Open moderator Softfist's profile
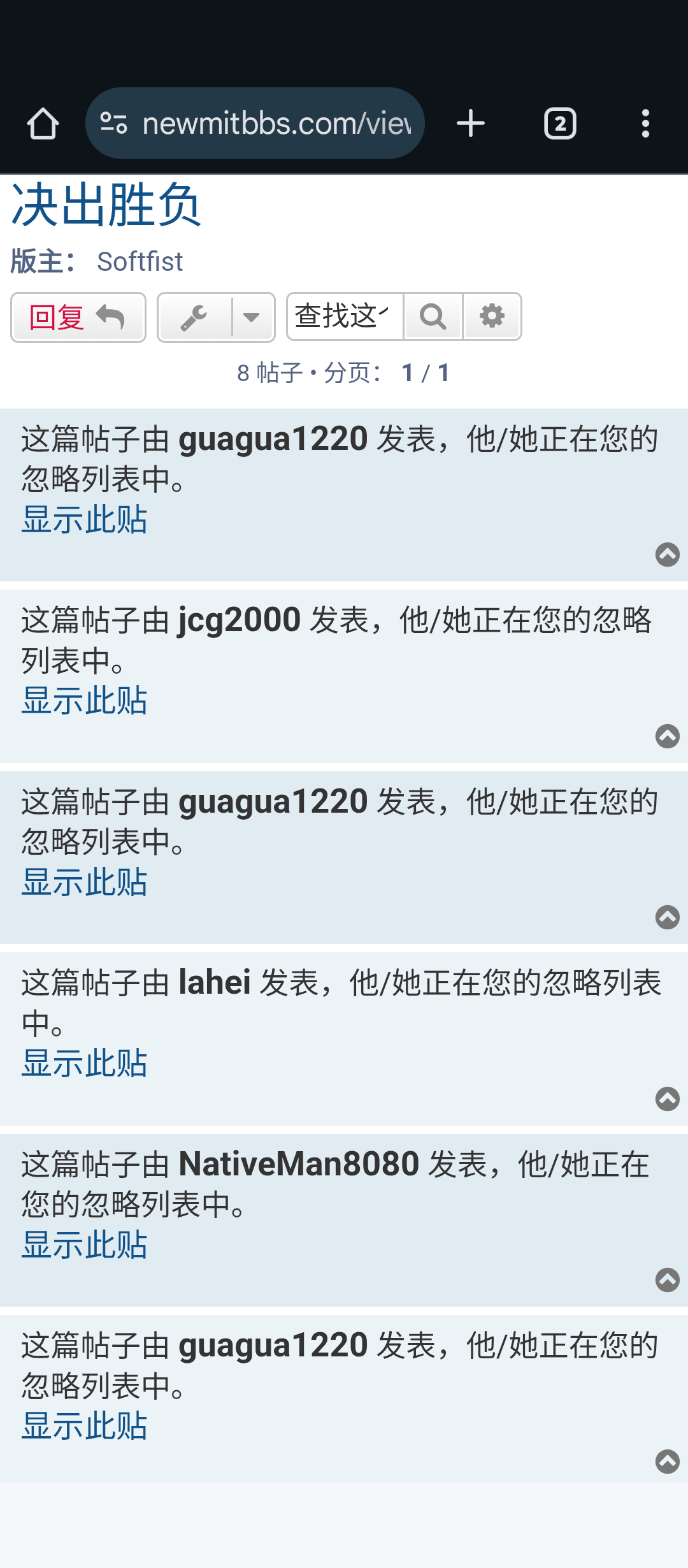The width and height of the screenshot is (688, 1568). pos(140,261)
